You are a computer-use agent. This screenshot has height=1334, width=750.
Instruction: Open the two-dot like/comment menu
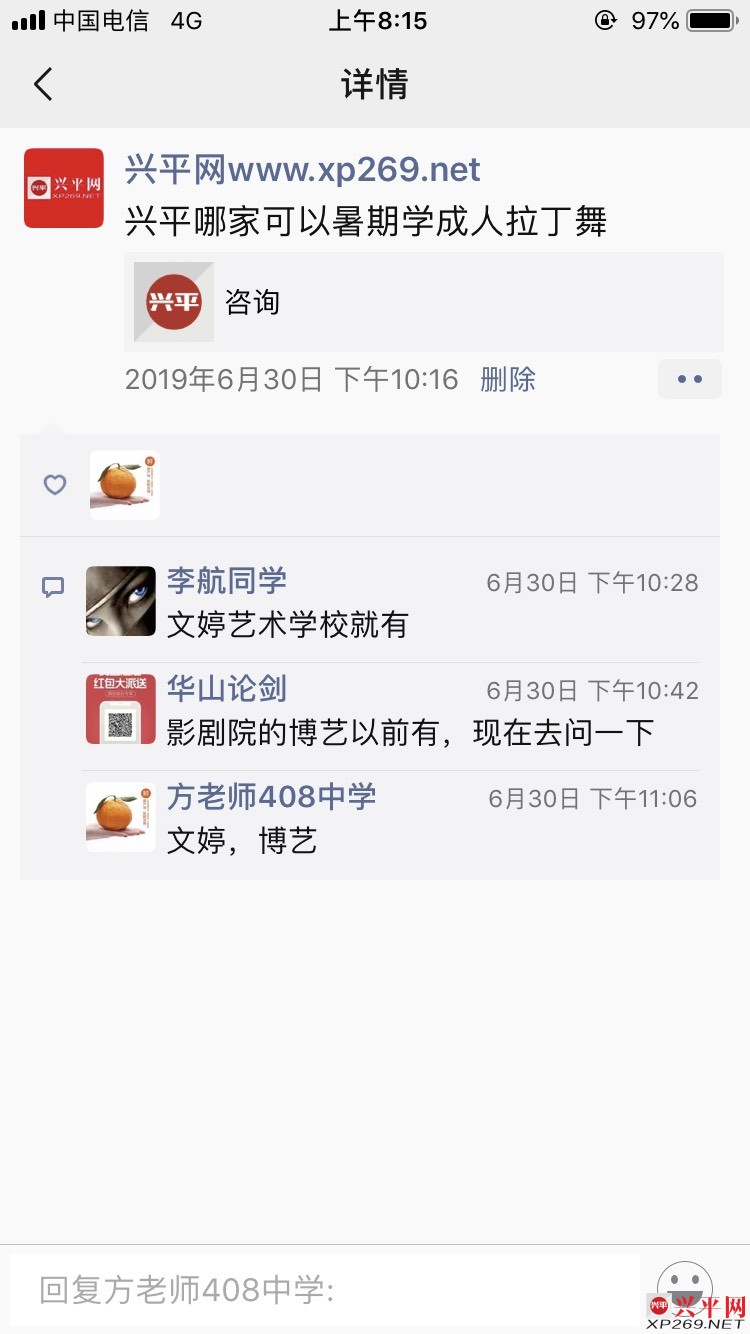tap(689, 380)
